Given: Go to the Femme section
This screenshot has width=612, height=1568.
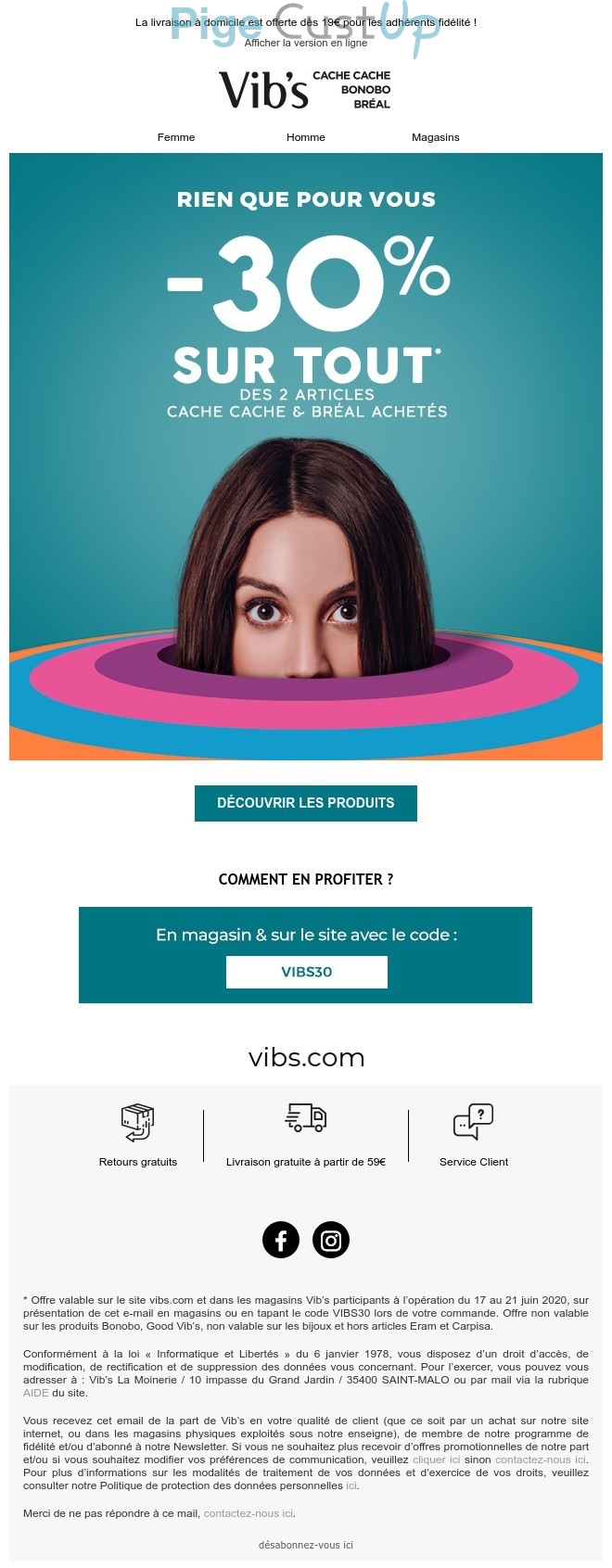Looking at the screenshot, I should [176, 137].
